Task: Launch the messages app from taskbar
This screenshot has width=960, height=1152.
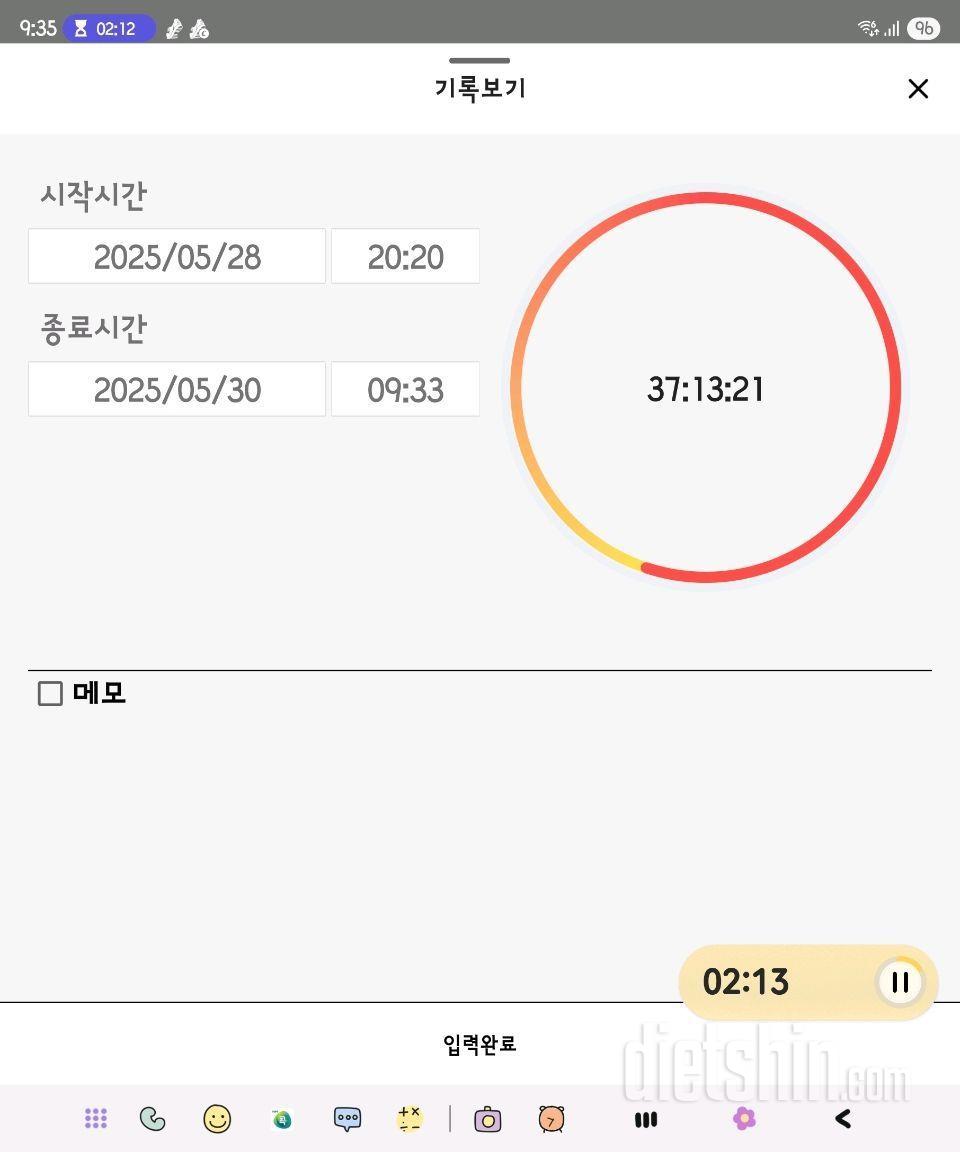Action: (347, 1119)
